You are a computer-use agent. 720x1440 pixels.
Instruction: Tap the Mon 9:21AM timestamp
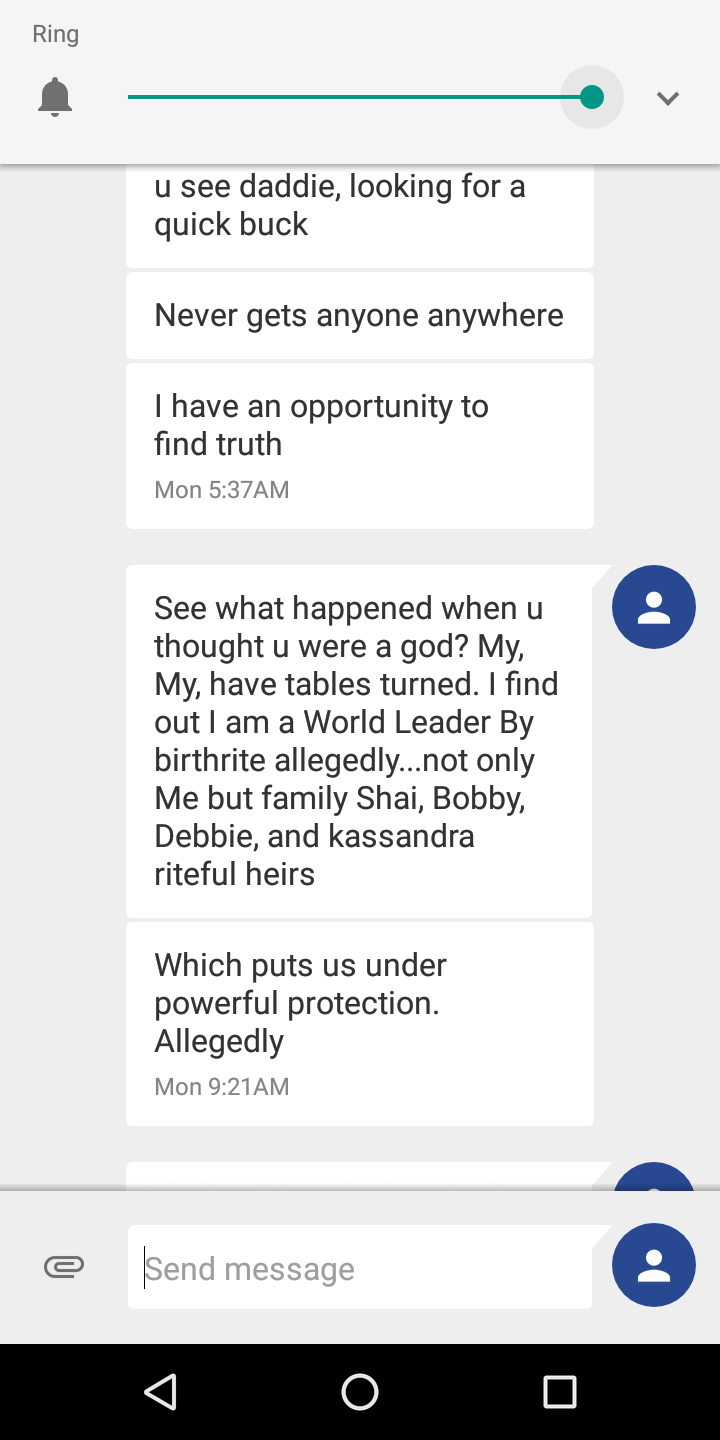221,1086
